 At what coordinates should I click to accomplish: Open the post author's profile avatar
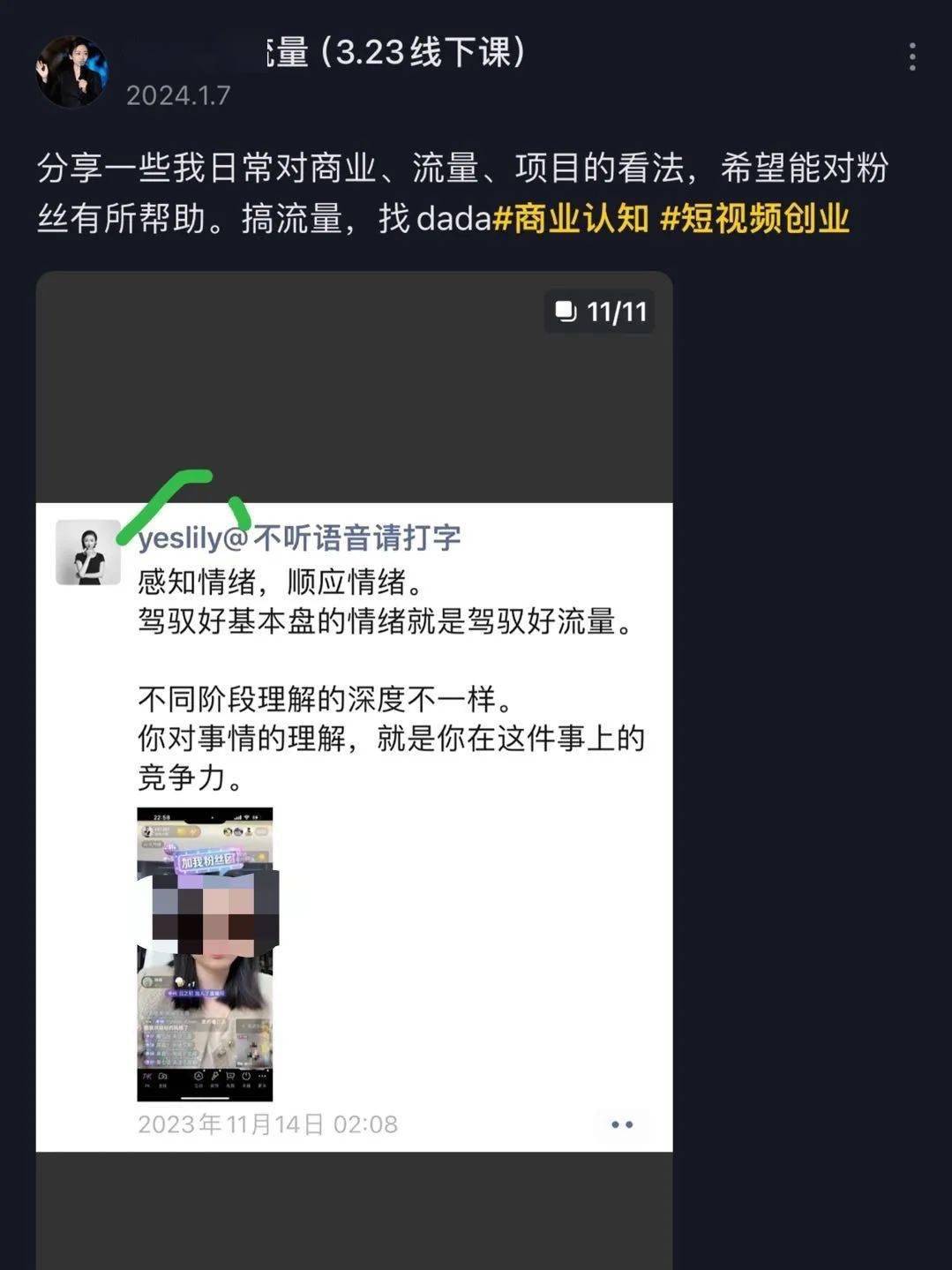pyautogui.click(x=71, y=72)
